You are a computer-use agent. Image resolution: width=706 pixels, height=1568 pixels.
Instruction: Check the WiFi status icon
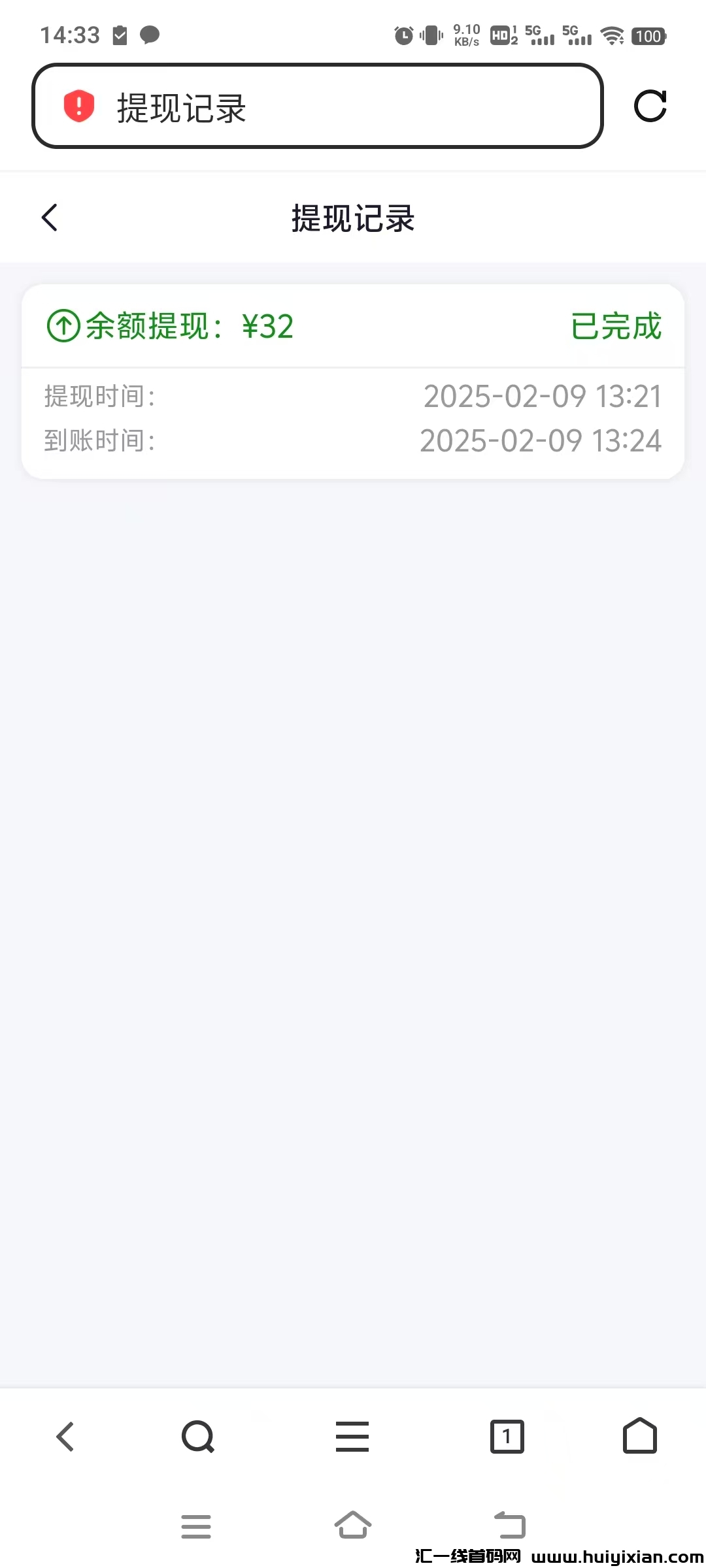(612, 36)
